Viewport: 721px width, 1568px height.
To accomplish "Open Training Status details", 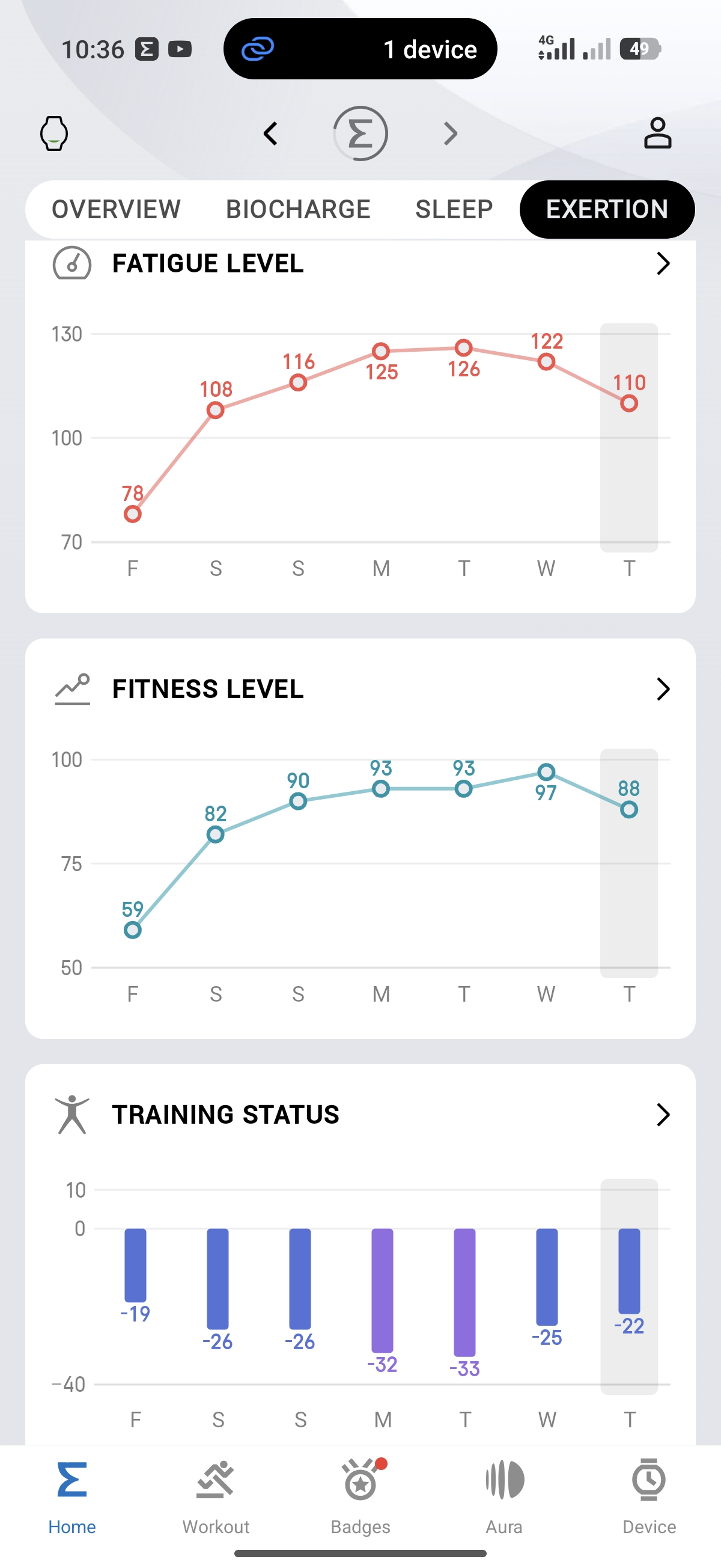I will (x=663, y=1115).
